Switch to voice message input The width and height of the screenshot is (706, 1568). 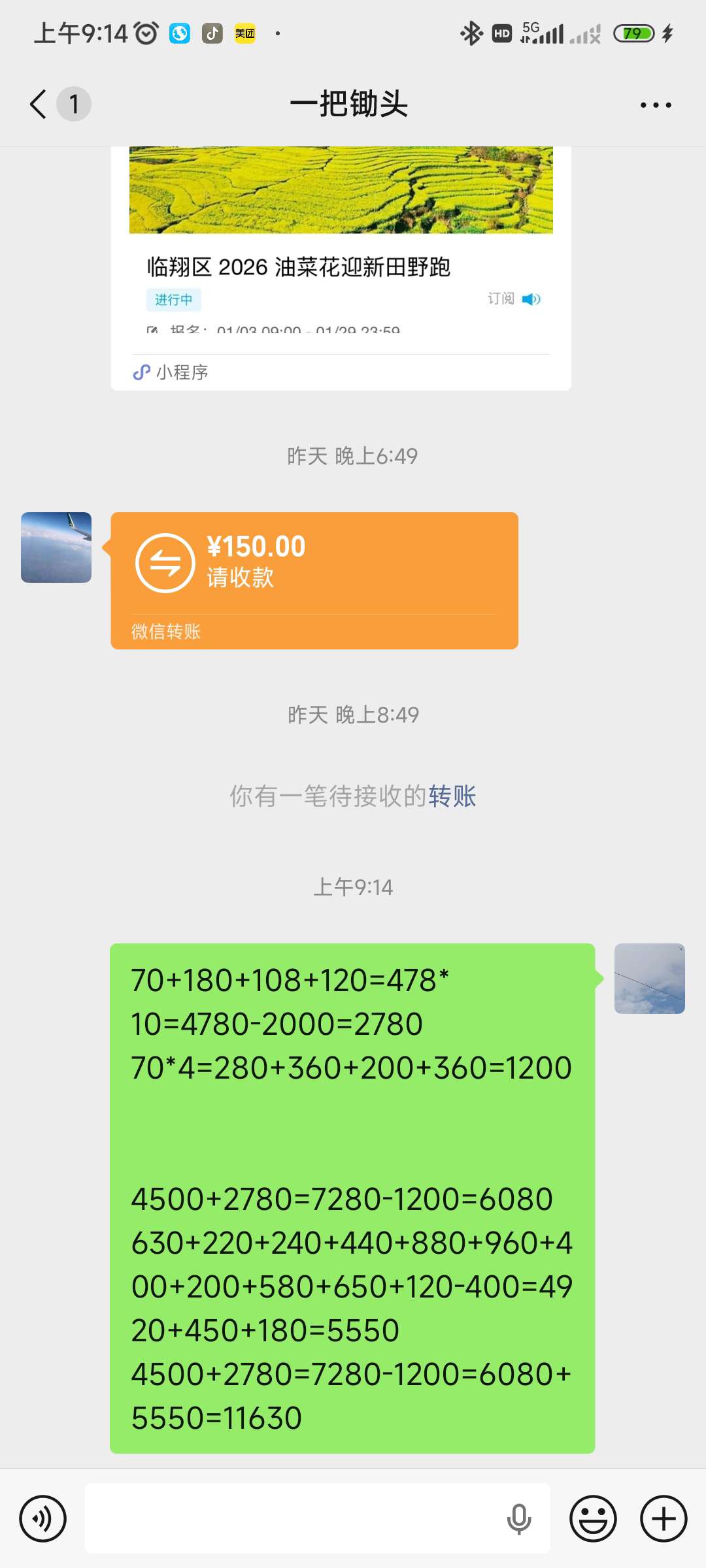(43, 1518)
